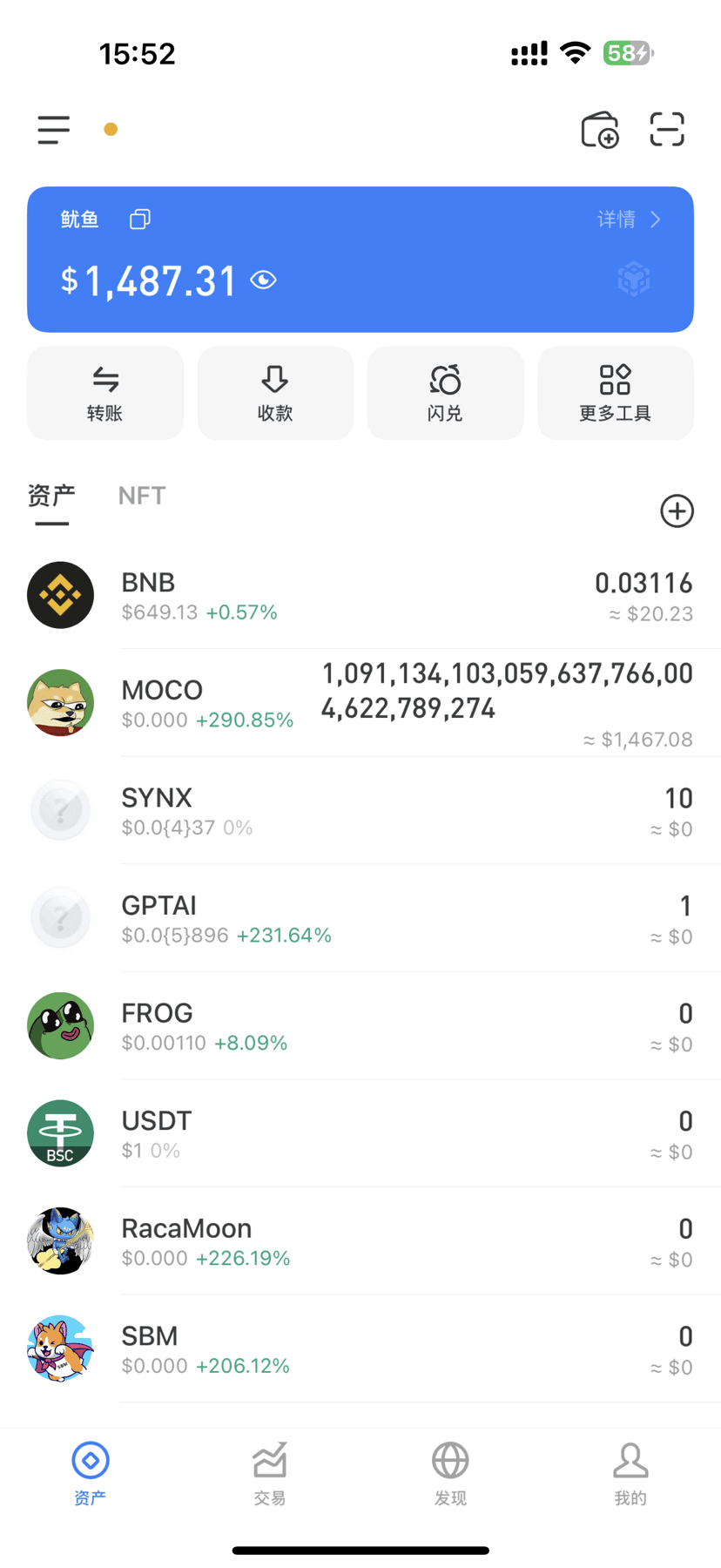721x1568 pixels.
Task: Open the FROG asset row
Action: click(360, 1026)
